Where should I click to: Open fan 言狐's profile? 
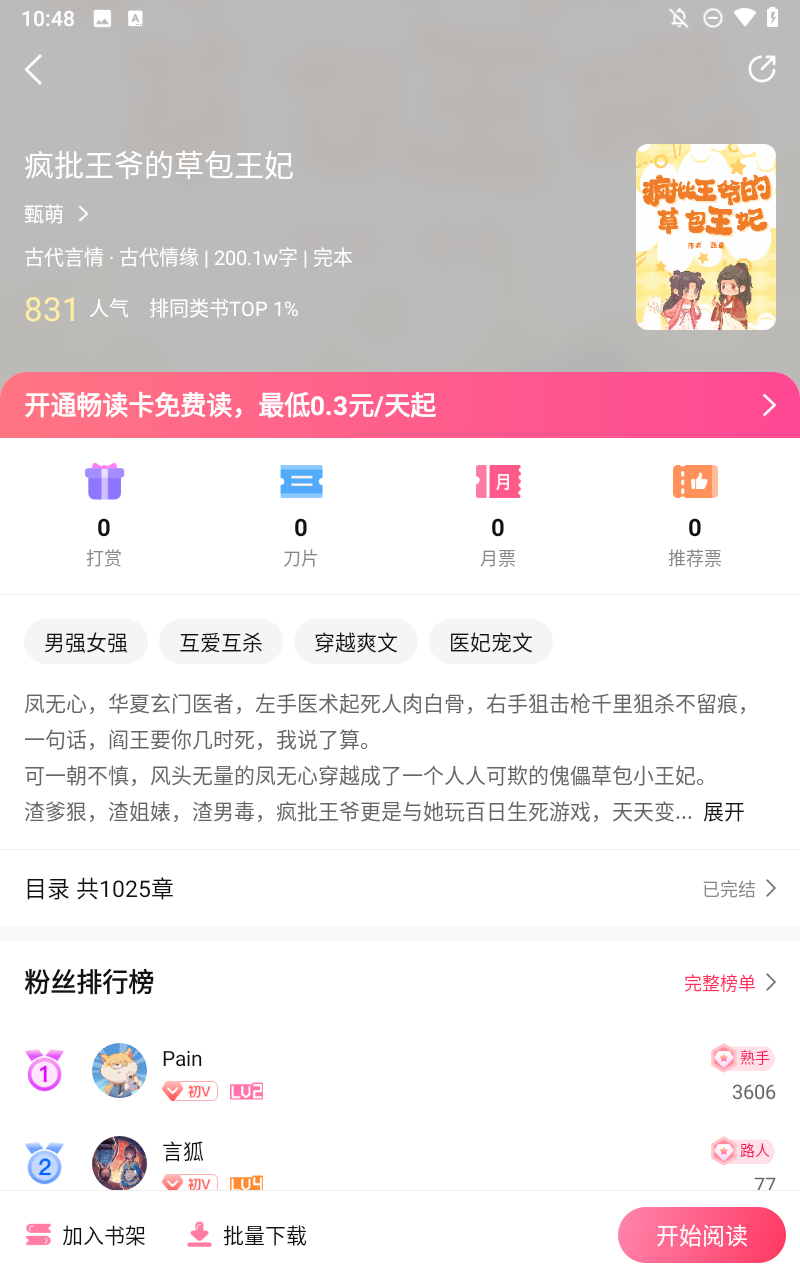click(120, 1162)
